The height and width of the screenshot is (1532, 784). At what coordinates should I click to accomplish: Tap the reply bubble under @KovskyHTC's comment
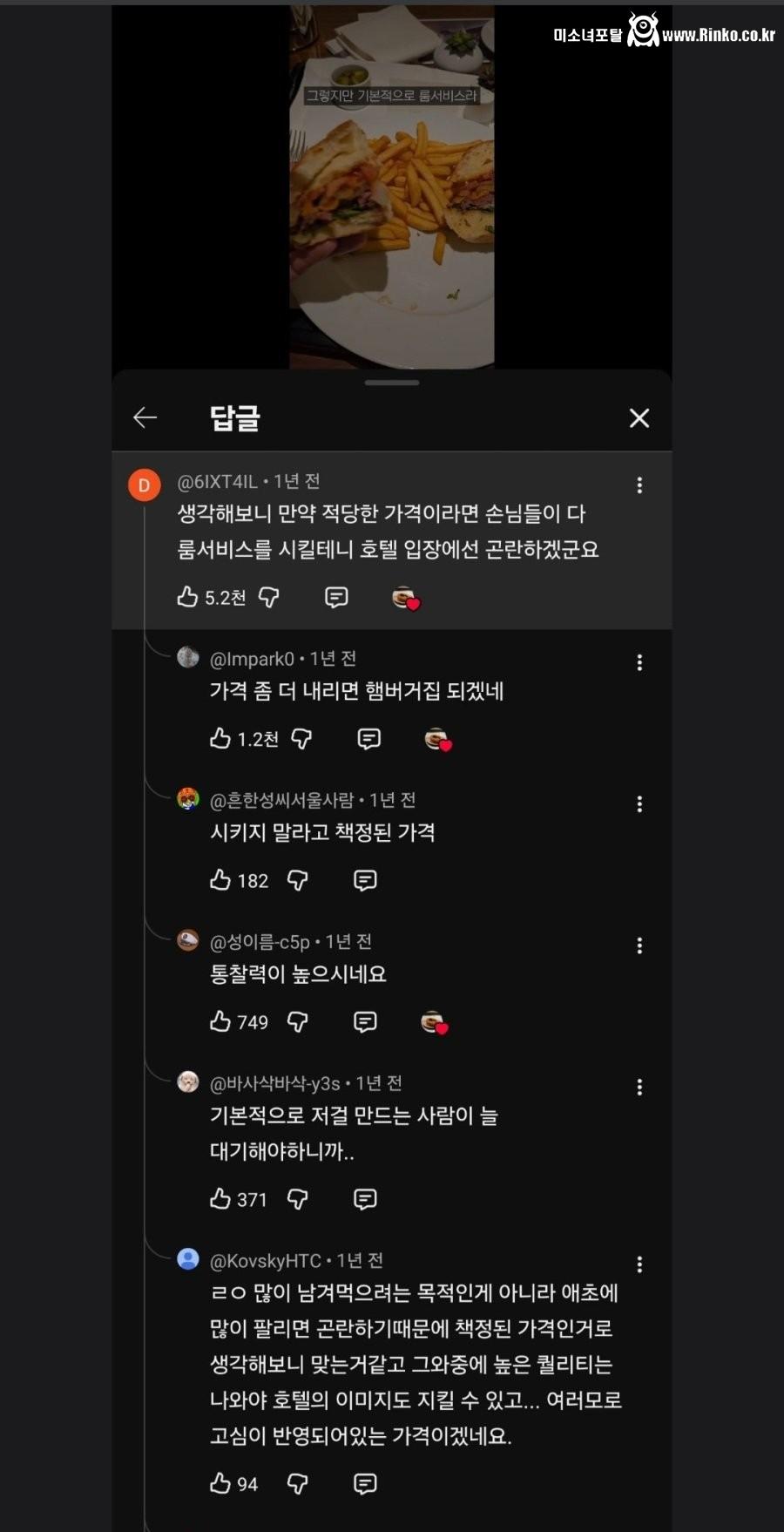(x=364, y=1482)
